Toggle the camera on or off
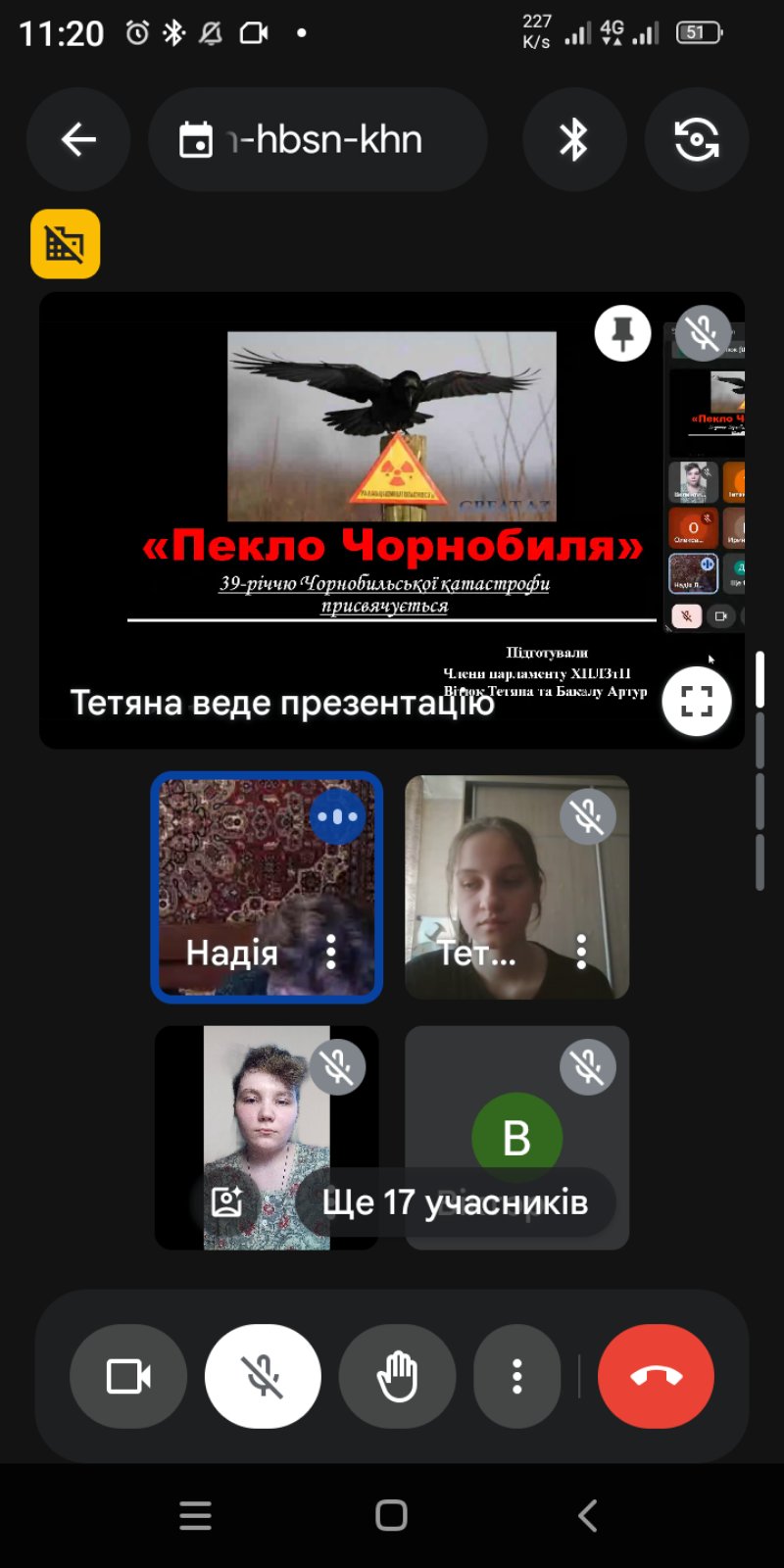Viewport: 784px width, 1568px height. click(x=128, y=1377)
